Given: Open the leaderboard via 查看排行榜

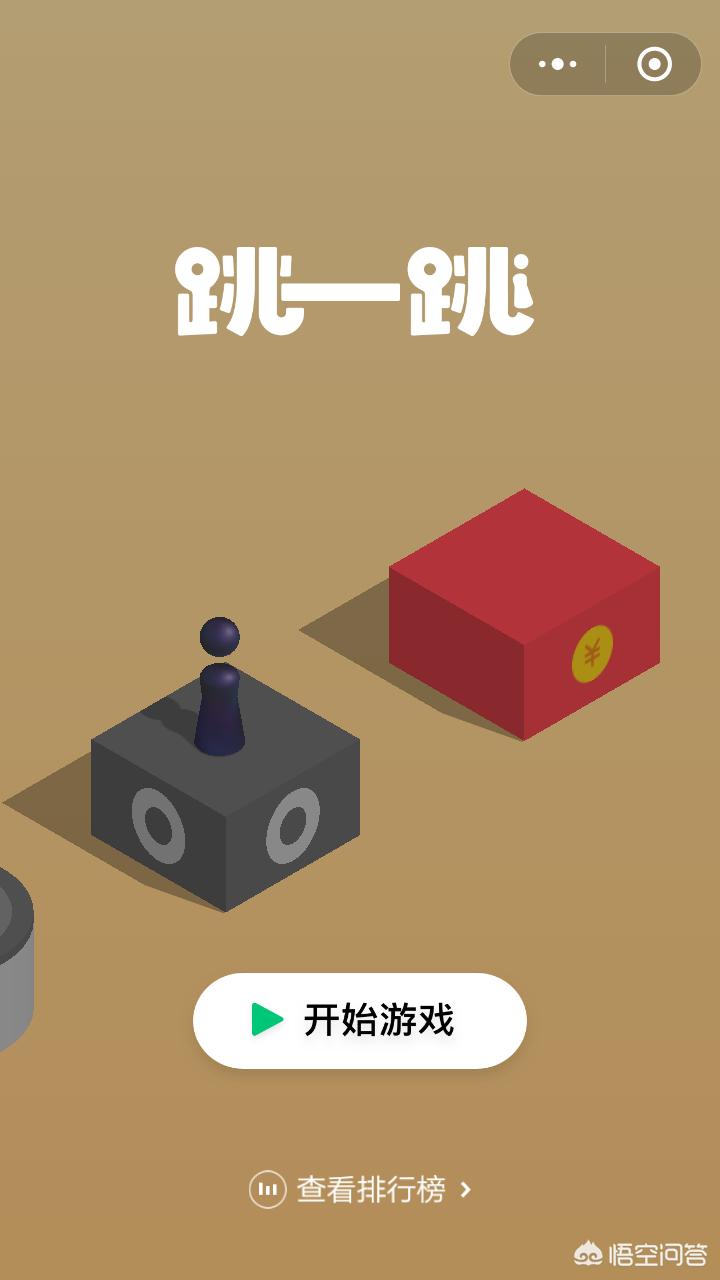Looking at the screenshot, I should [x=361, y=1189].
